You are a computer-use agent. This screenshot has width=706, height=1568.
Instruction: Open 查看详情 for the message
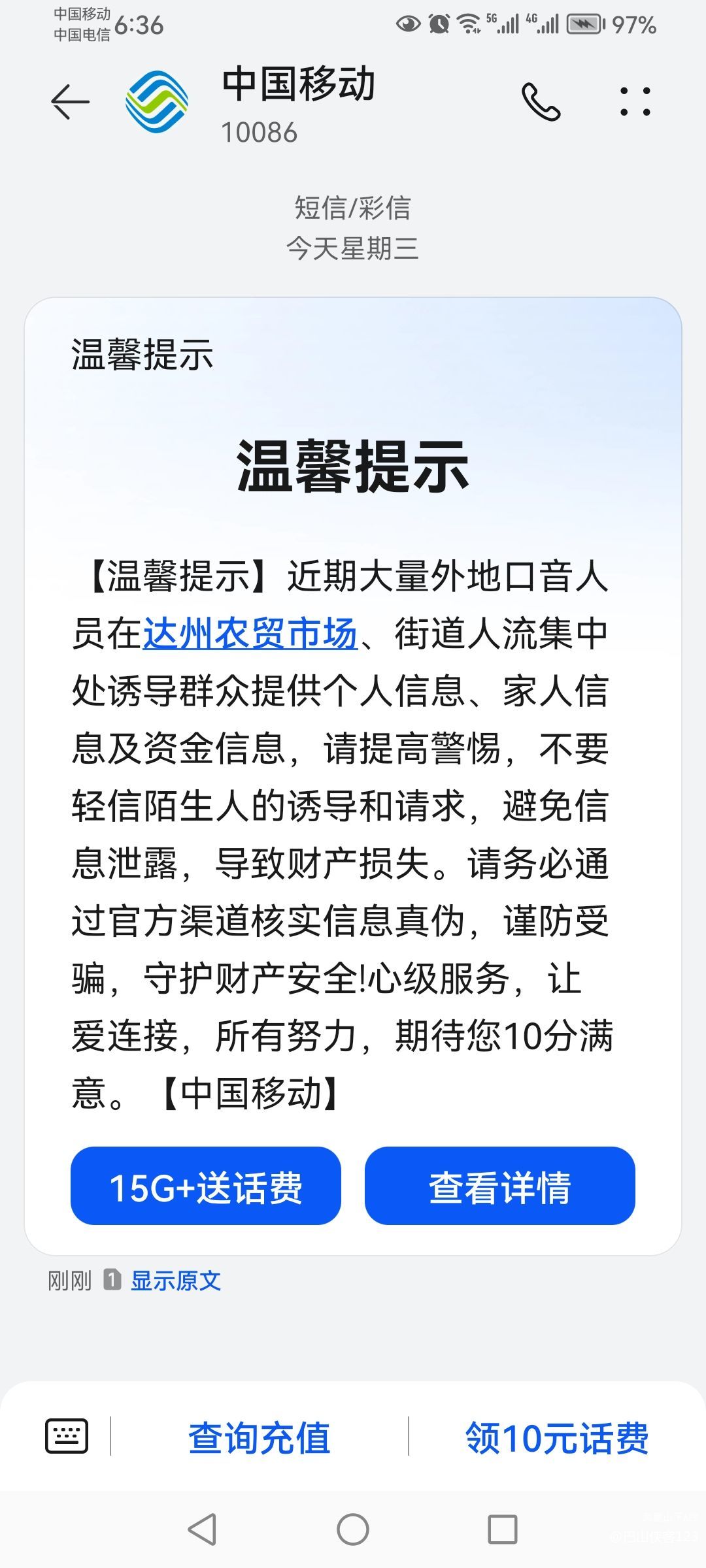click(499, 1186)
